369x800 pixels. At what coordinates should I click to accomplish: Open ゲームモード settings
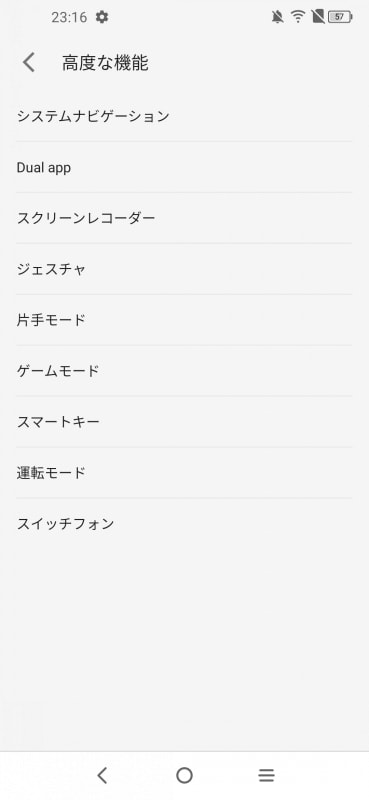click(184, 371)
